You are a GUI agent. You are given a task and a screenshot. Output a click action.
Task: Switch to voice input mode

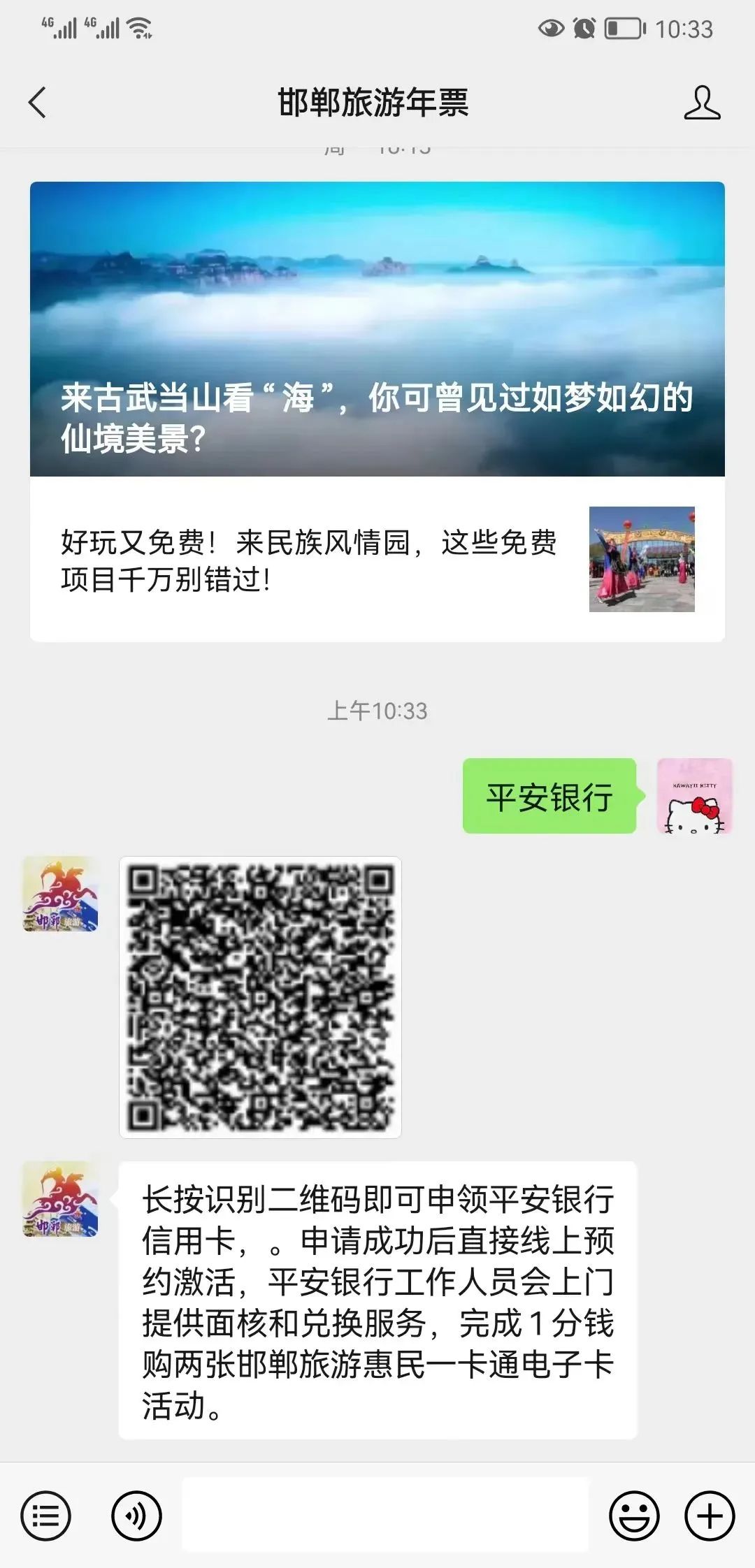click(x=136, y=1517)
